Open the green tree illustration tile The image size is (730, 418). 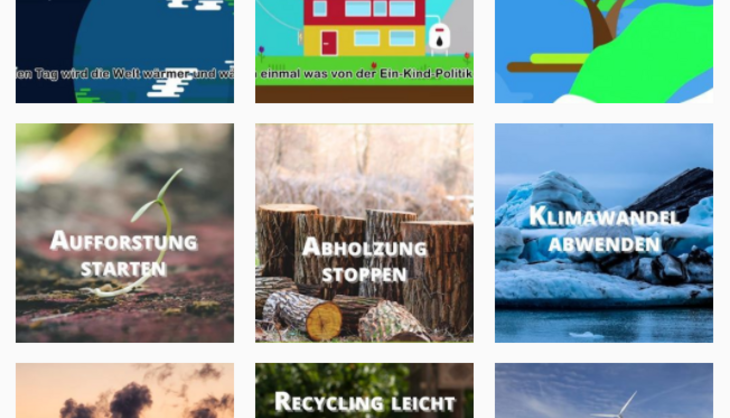click(x=603, y=50)
